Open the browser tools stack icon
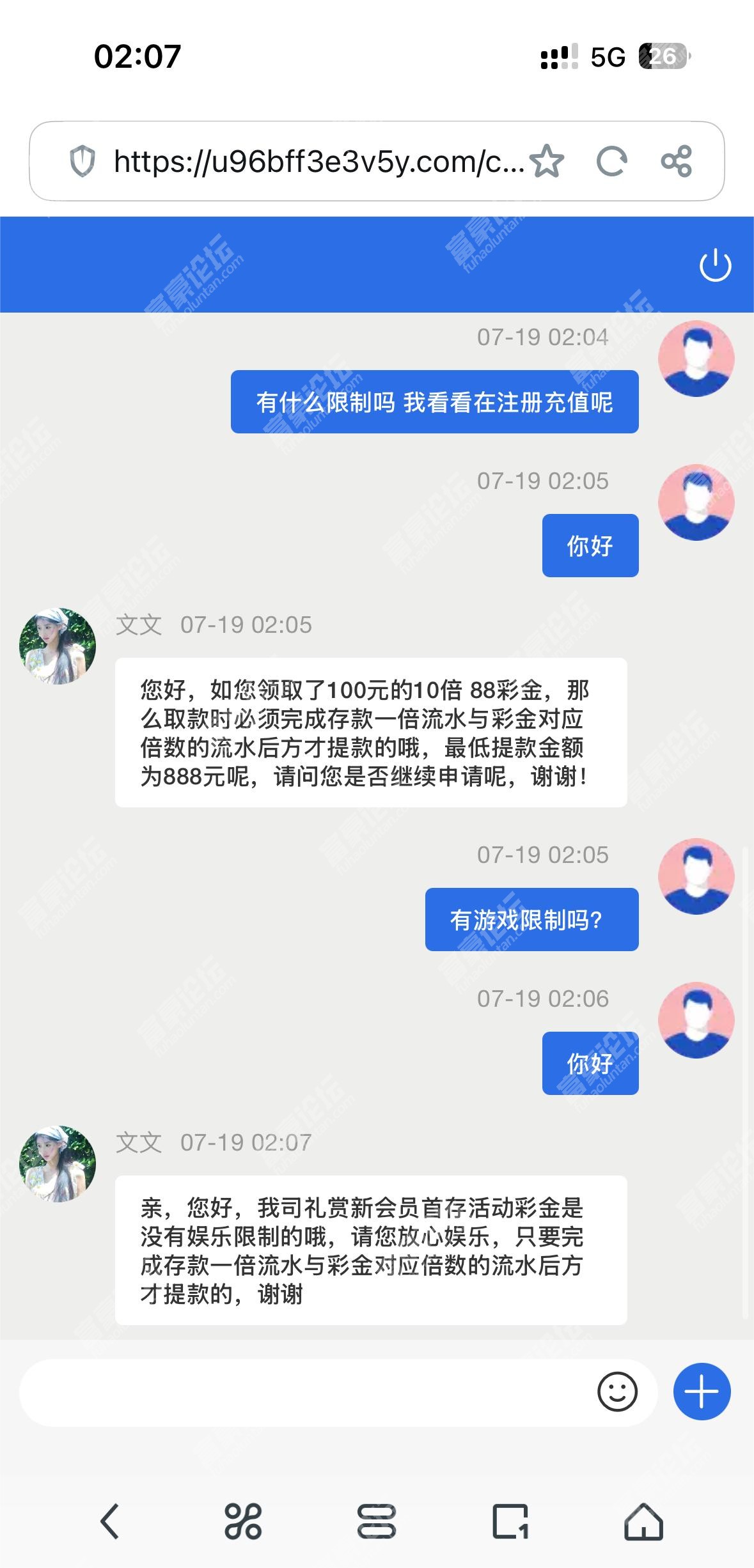The height and width of the screenshot is (1568, 754). coord(377,1521)
